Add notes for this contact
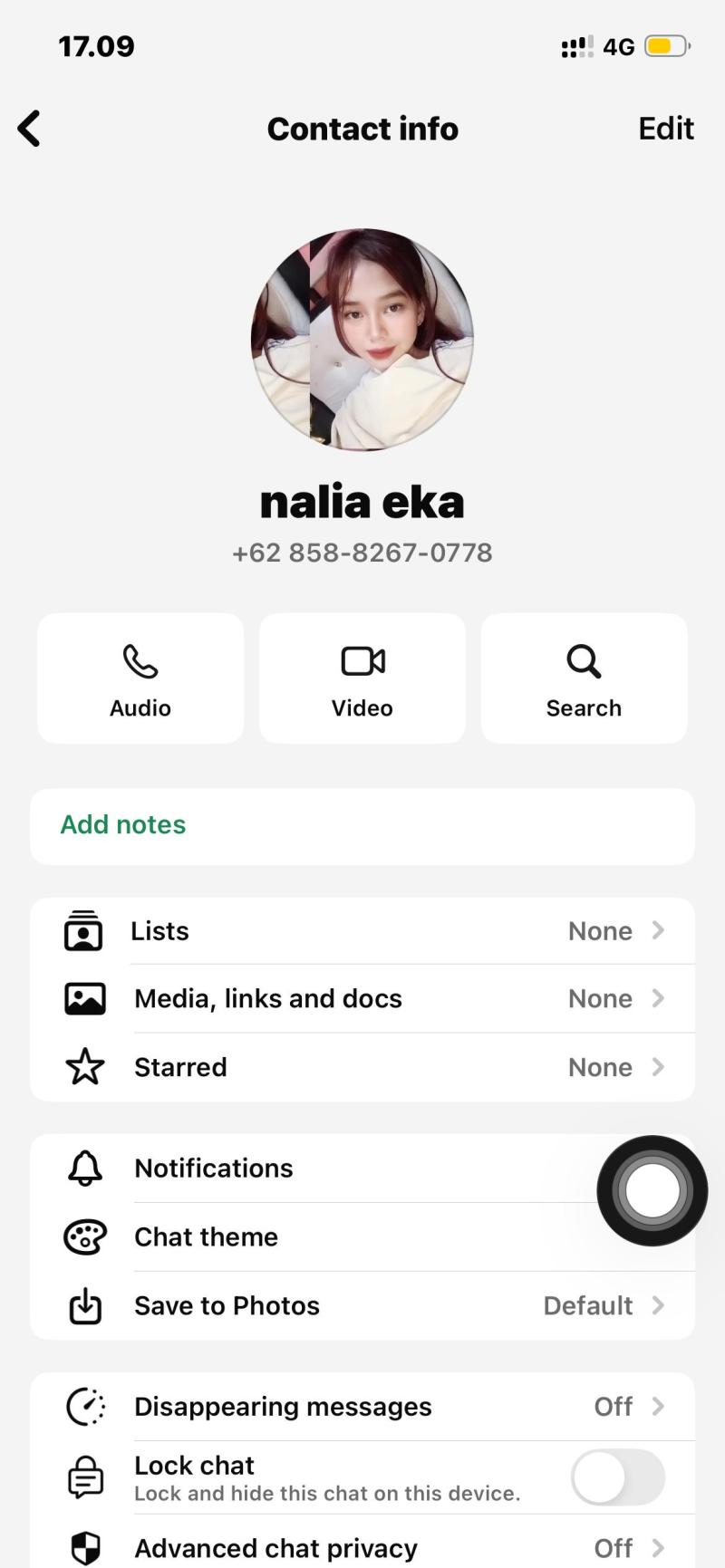 pos(362,826)
